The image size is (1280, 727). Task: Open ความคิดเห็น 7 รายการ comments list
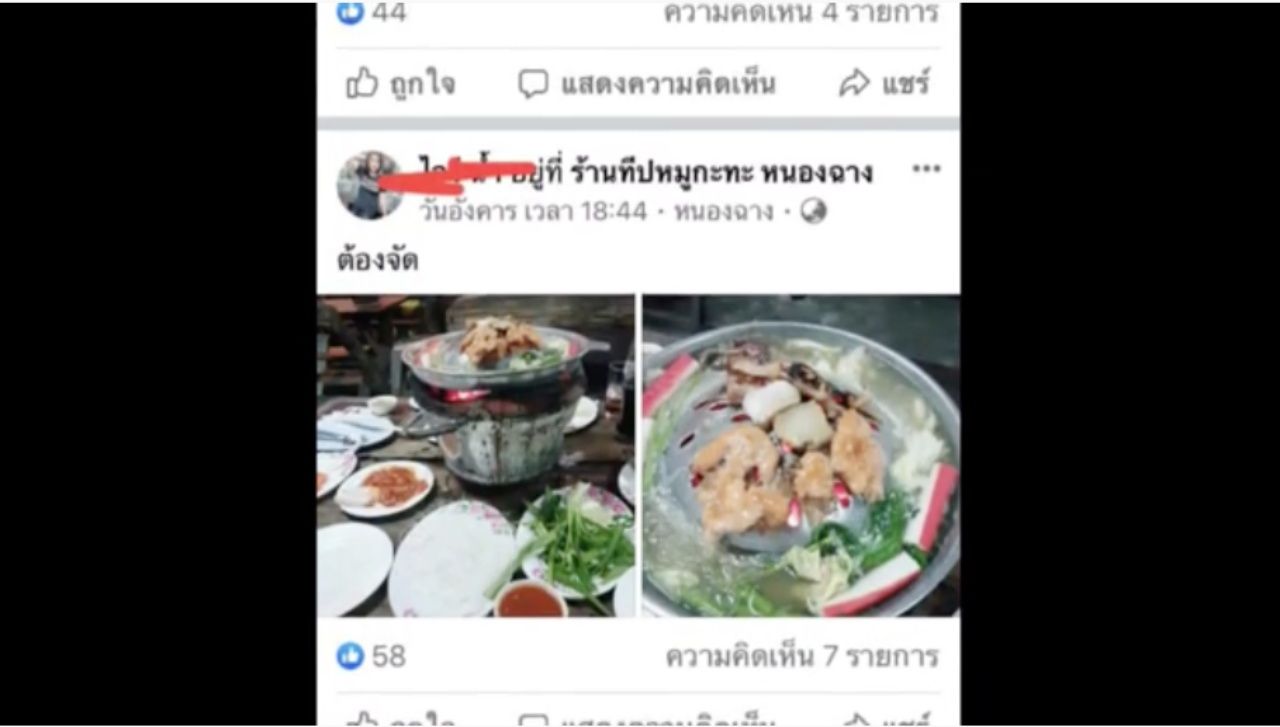(802, 657)
